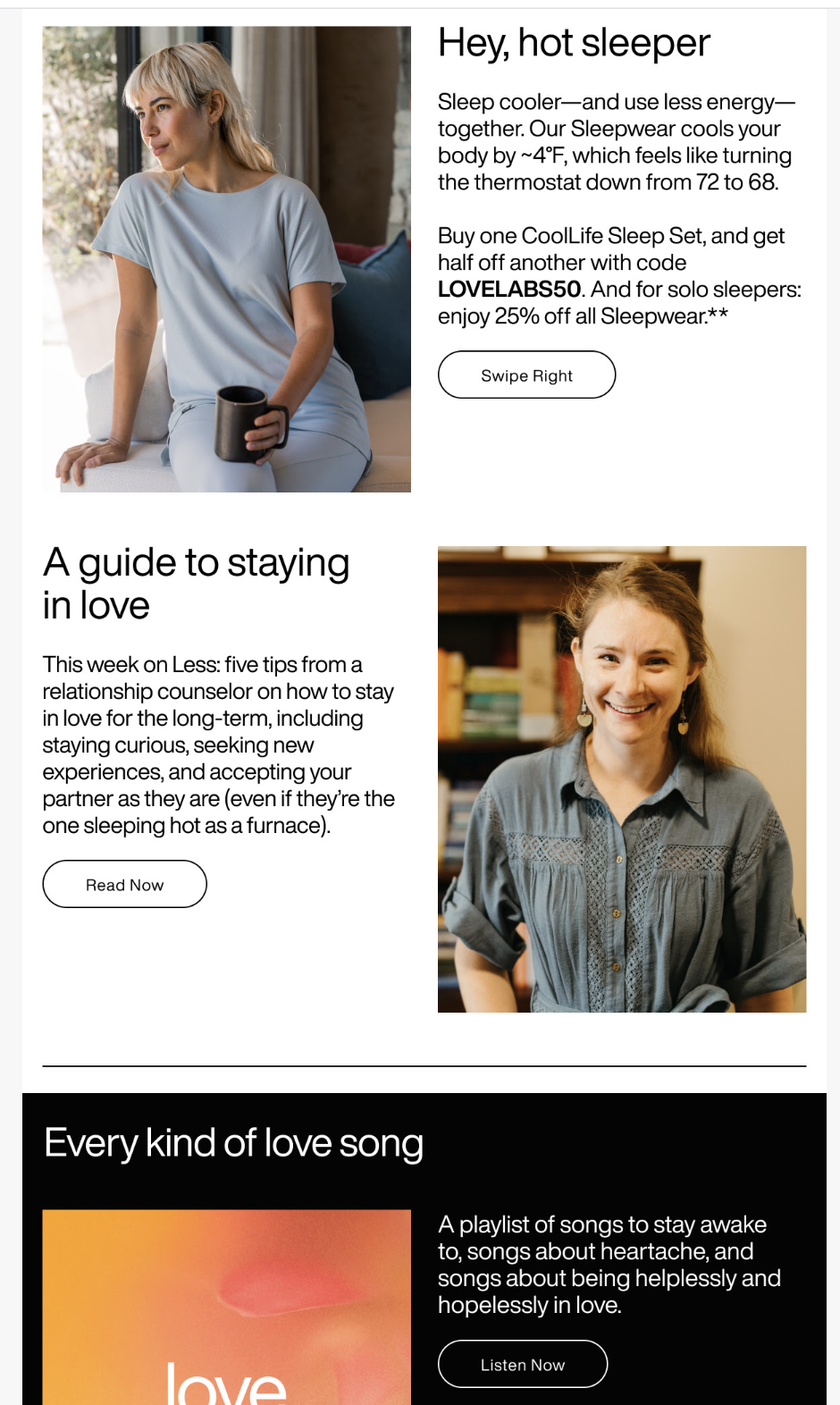Open the sleepwear photo with the mug
Image resolution: width=840 pixels, height=1405 pixels.
(x=227, y=259)
